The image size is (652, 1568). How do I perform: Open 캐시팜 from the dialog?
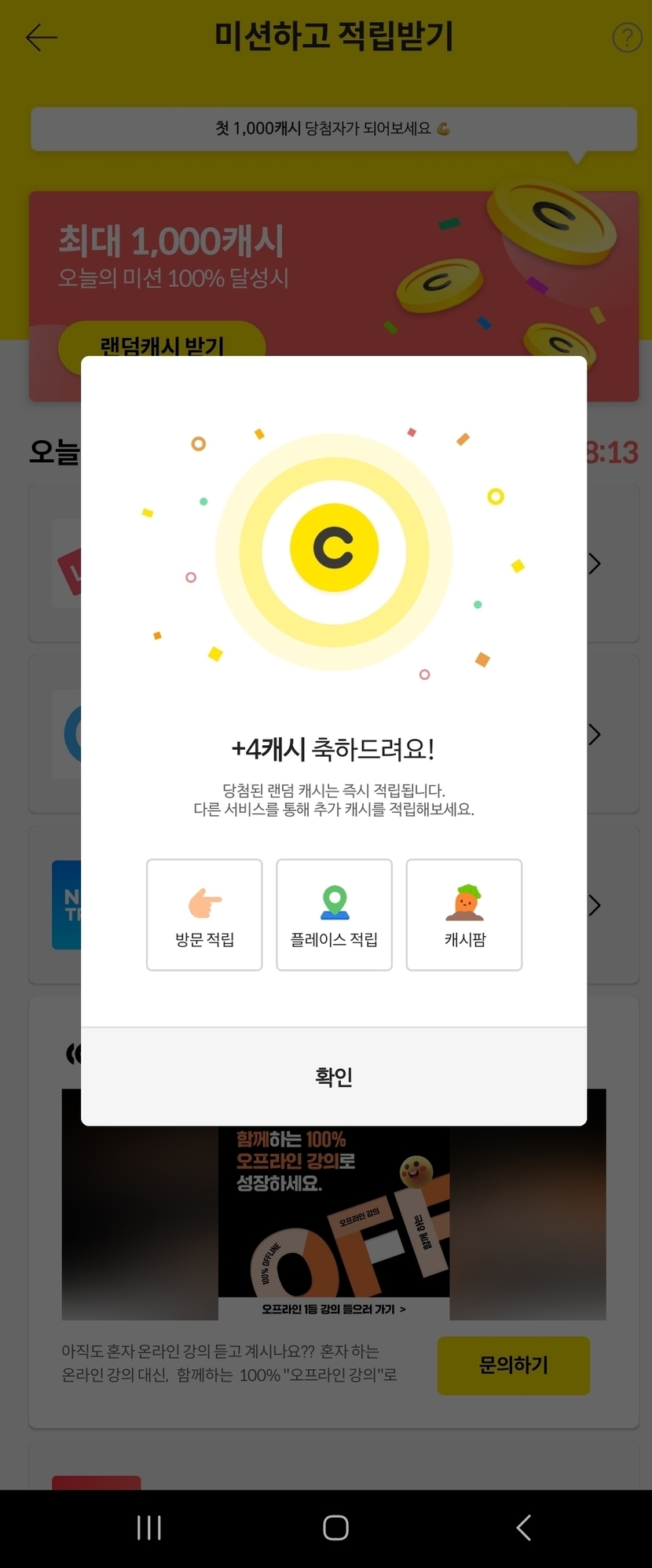(x=464, y=915)
